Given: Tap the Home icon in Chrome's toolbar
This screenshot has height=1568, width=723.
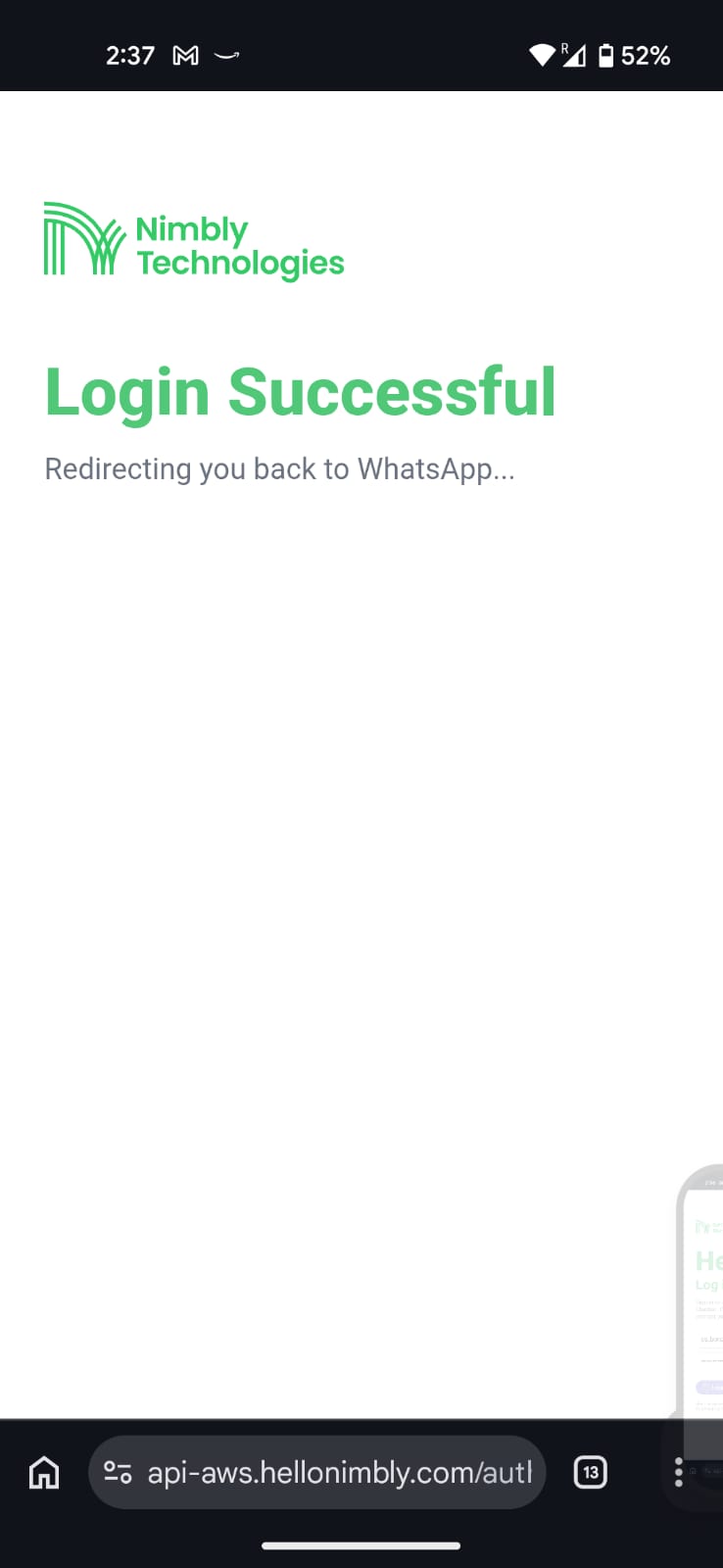Looking at the screenshot, I should tap(43, 1472).
